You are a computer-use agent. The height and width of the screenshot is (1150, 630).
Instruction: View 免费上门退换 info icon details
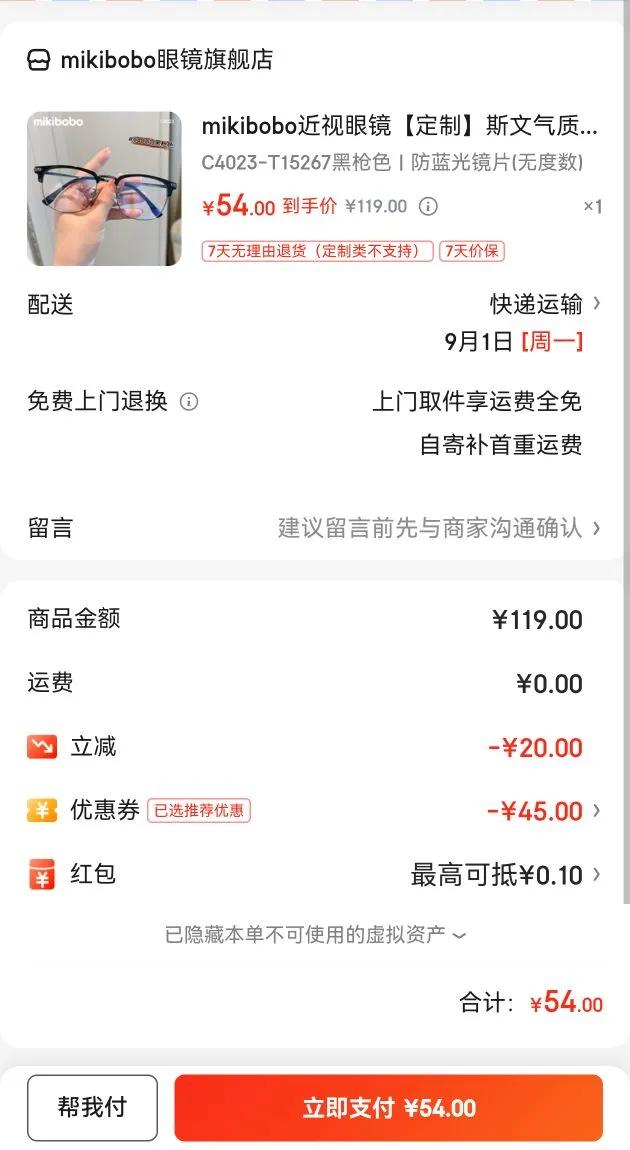click(x=188, y=402)
